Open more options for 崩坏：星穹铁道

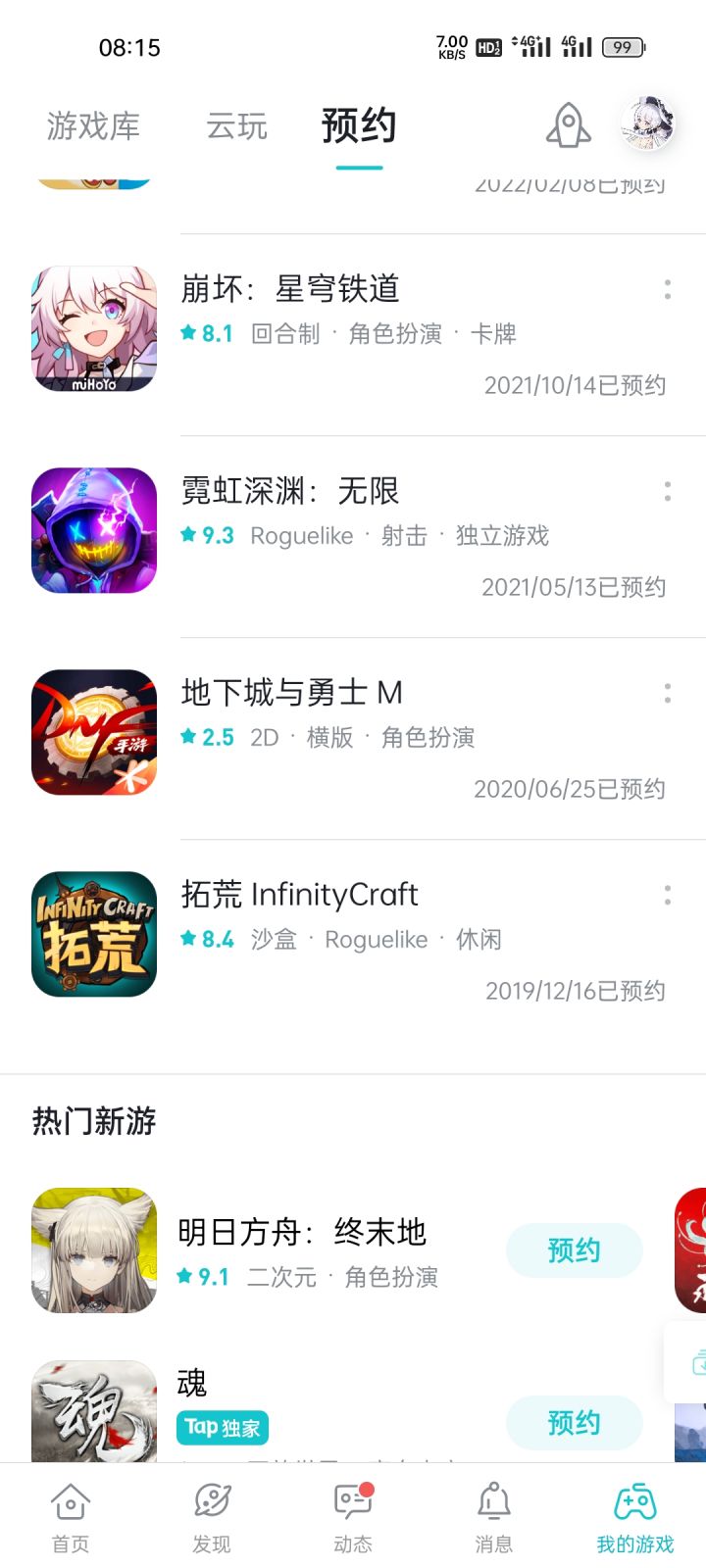click(668, 289)
